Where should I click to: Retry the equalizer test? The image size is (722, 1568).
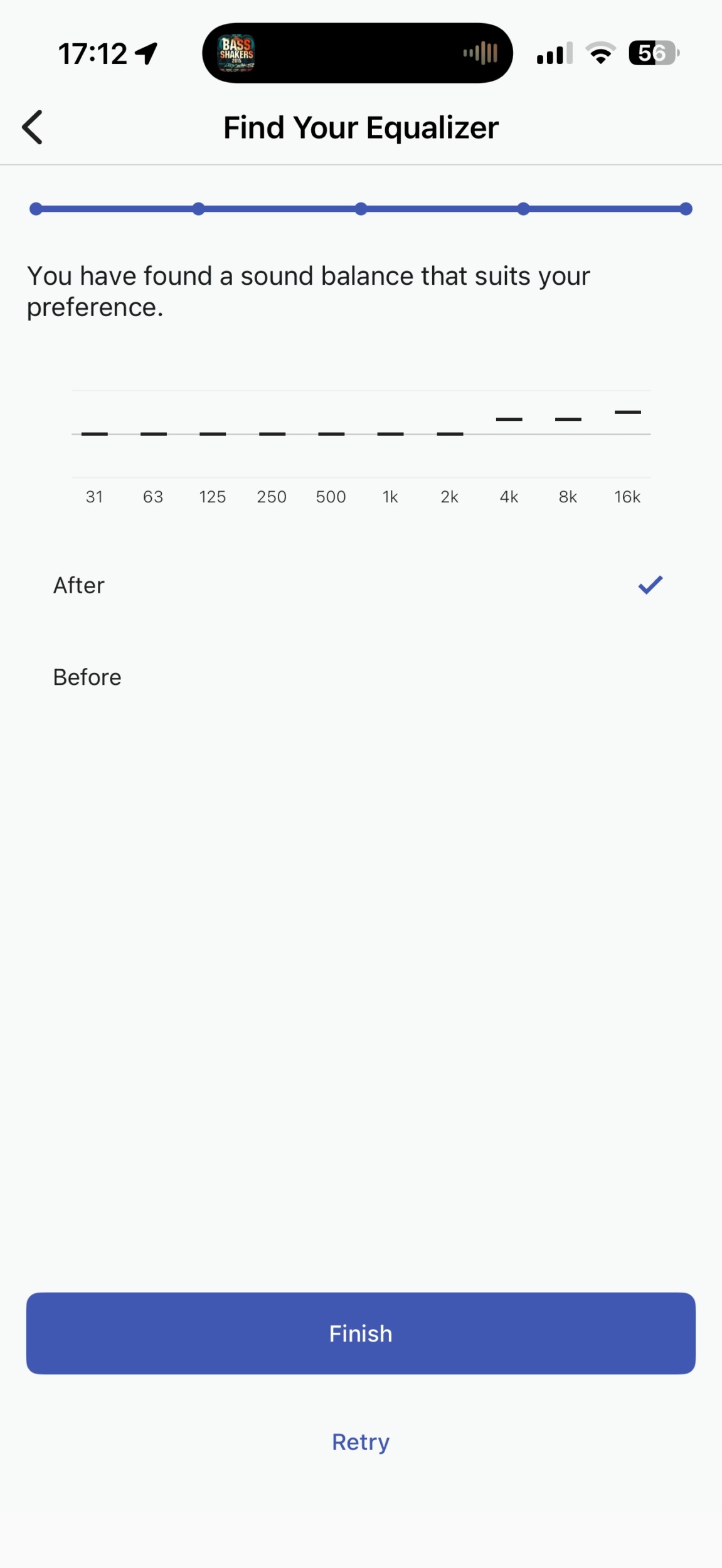click(x=361, y=1442)
